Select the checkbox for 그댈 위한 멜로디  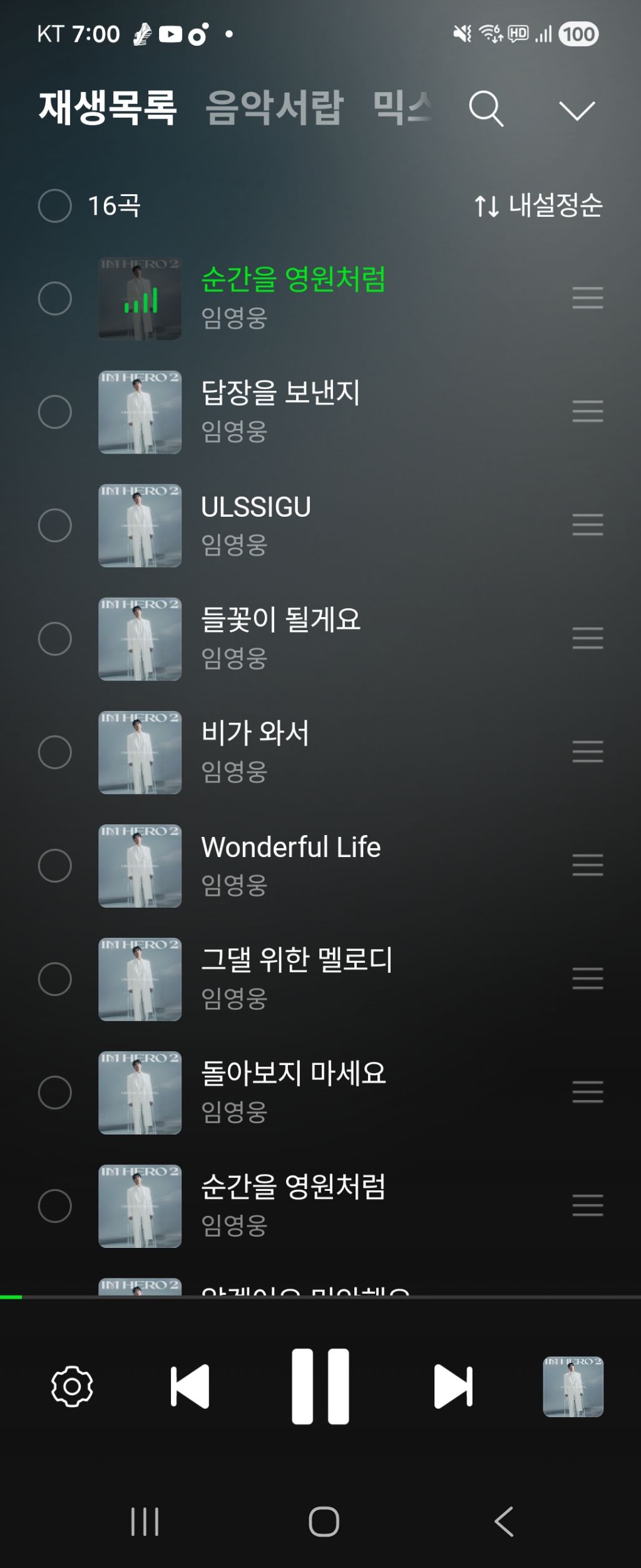tap(55, 979)
